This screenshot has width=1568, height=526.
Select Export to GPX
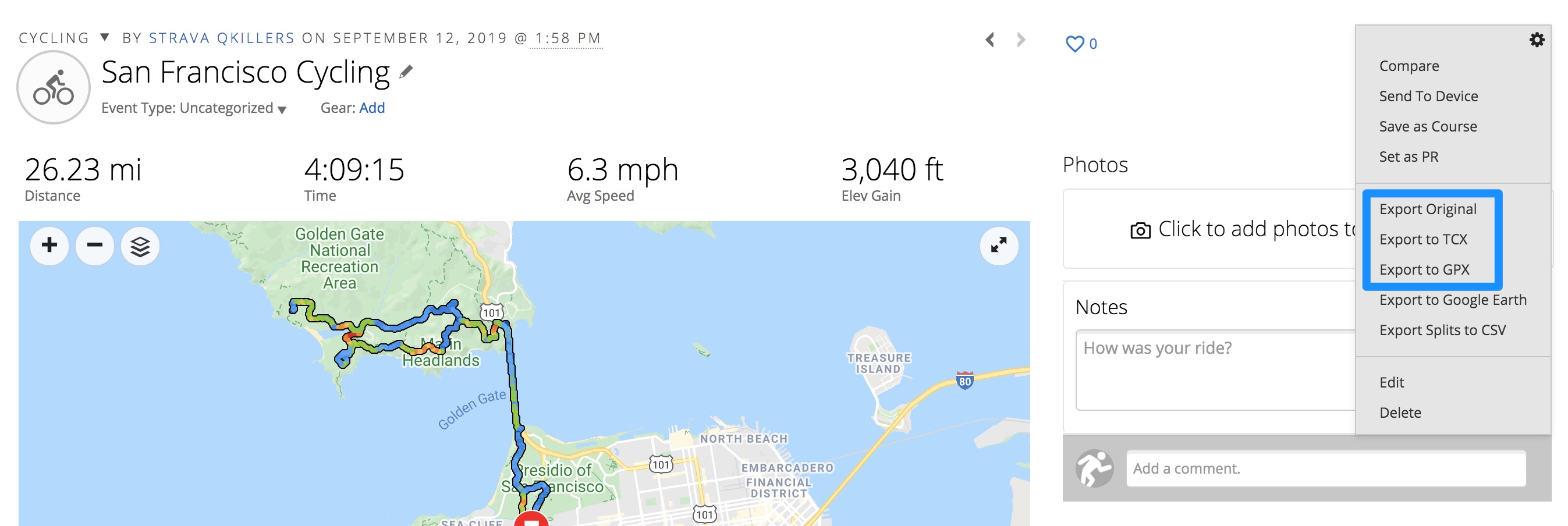(x=1424, y=270)
